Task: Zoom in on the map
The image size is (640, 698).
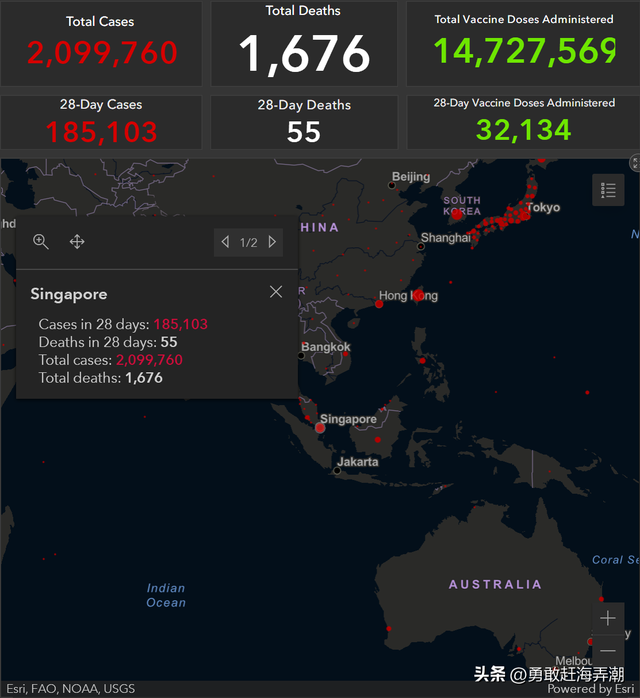Action: click(608, 619)
